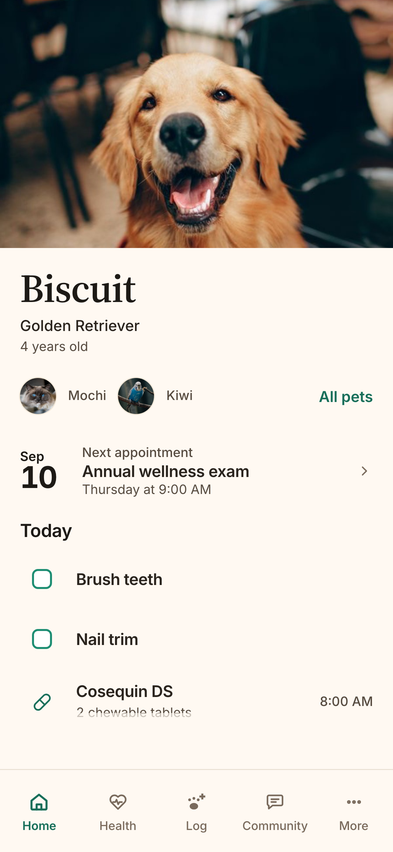Open the Annual wellness exam appointment

[x=196, y=471]
